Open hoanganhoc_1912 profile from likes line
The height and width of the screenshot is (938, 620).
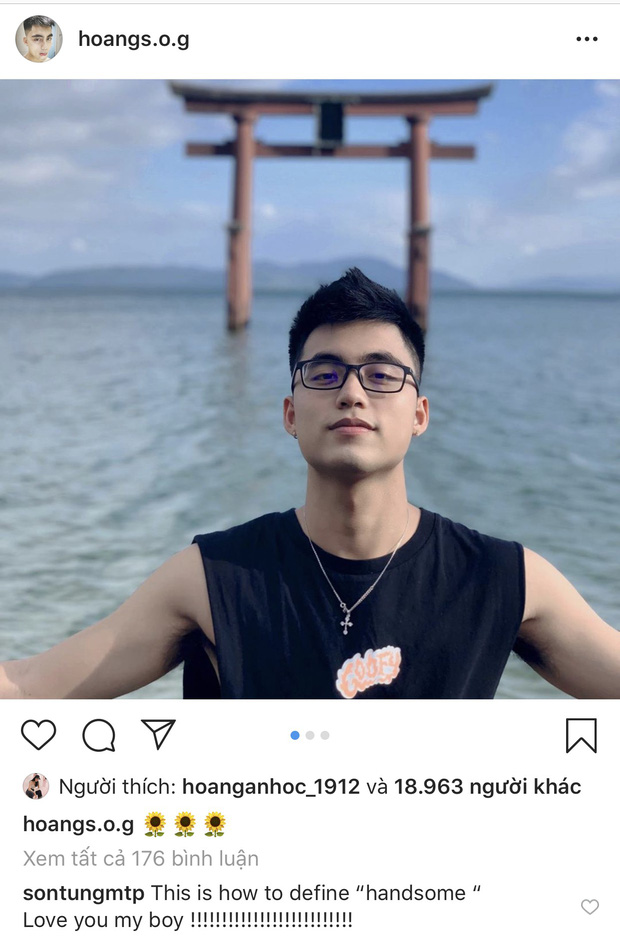[270, 787]
